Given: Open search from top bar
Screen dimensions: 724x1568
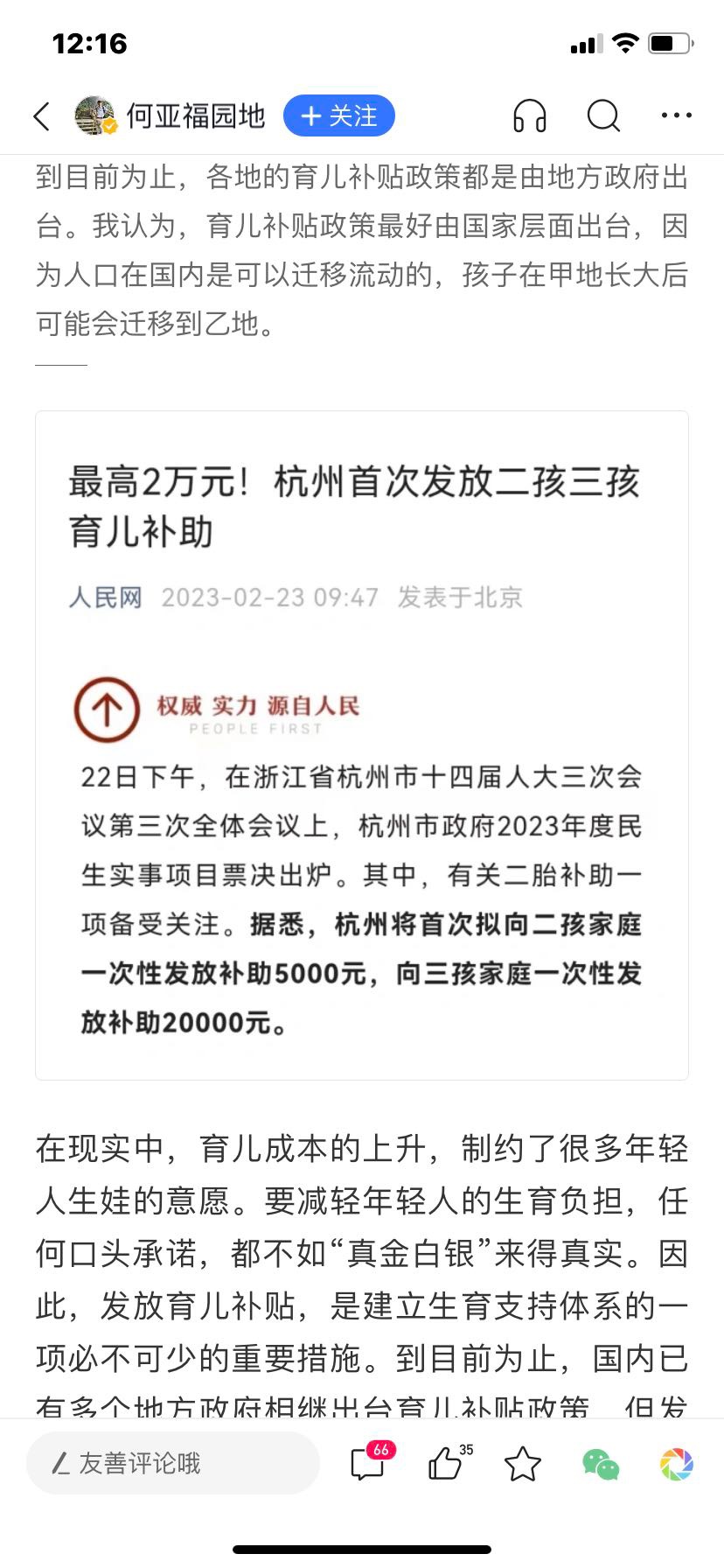Looking at the screenshot, I should (x=603, y=115).
